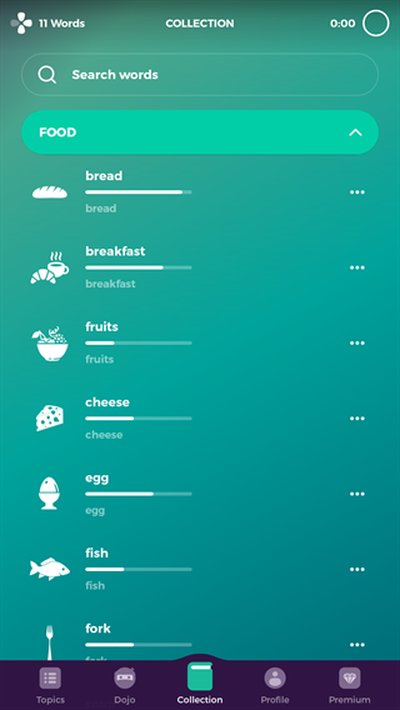Tap the Search words field
400x710 pixels.
pyautogui.click(x=200, y=74)
